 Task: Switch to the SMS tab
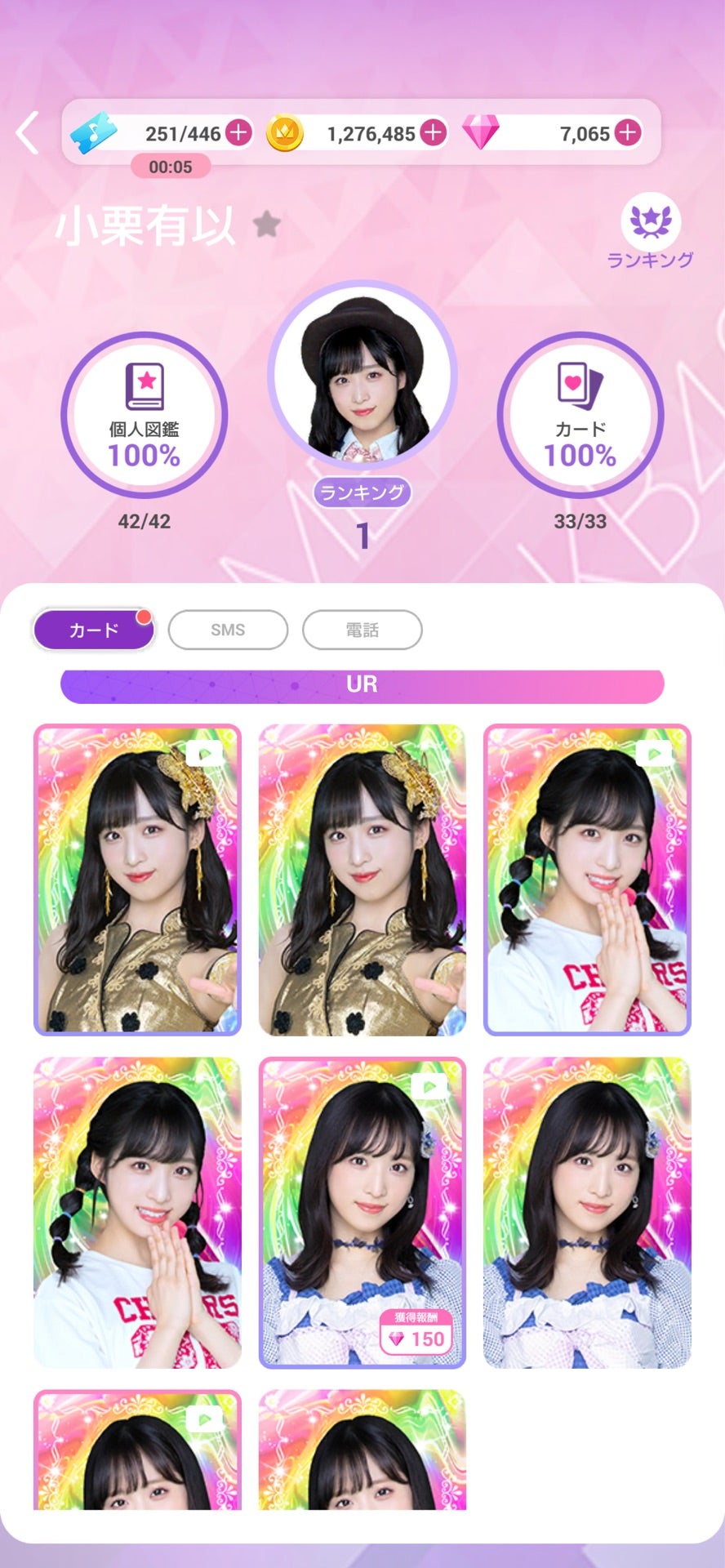228,630
